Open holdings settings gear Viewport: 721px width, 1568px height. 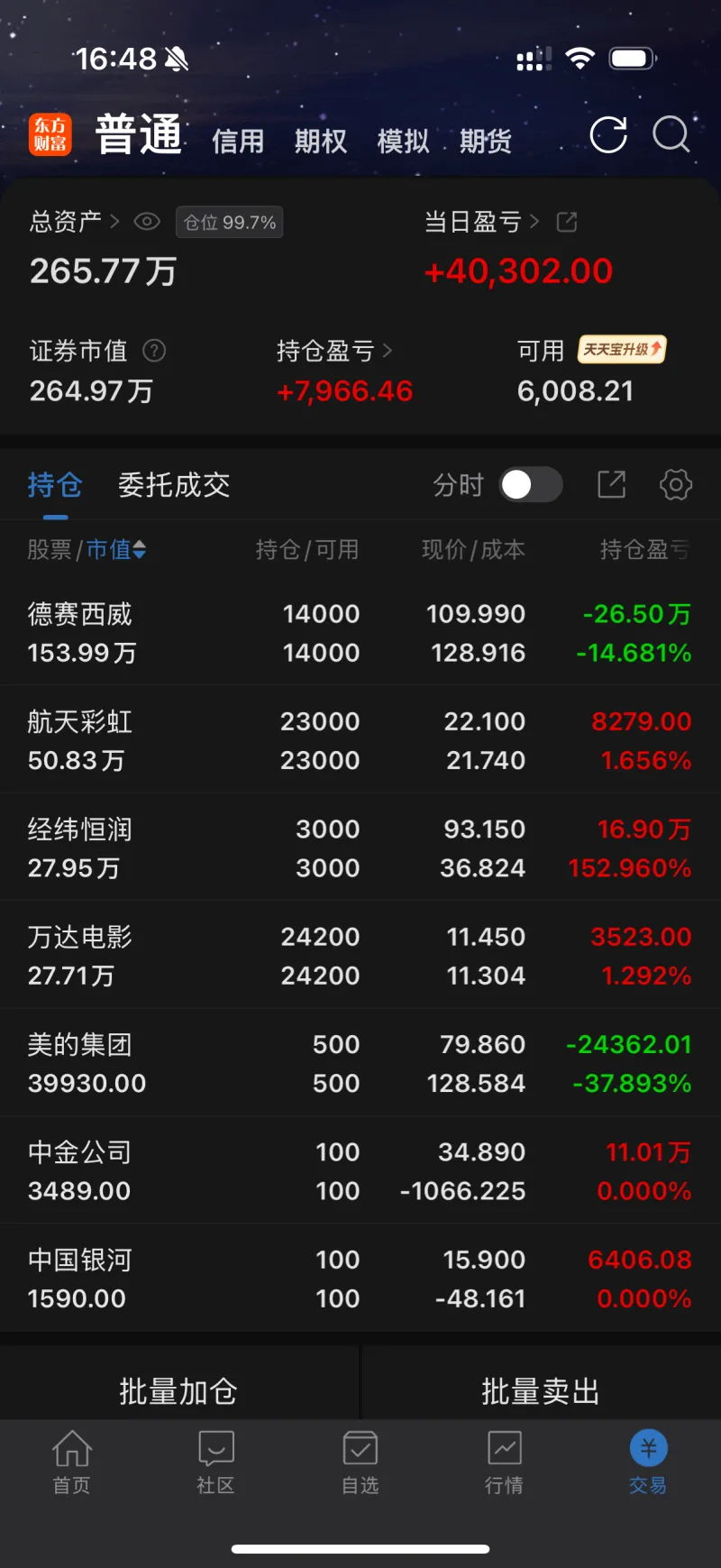pyautogui.click(x=676, y=485)
